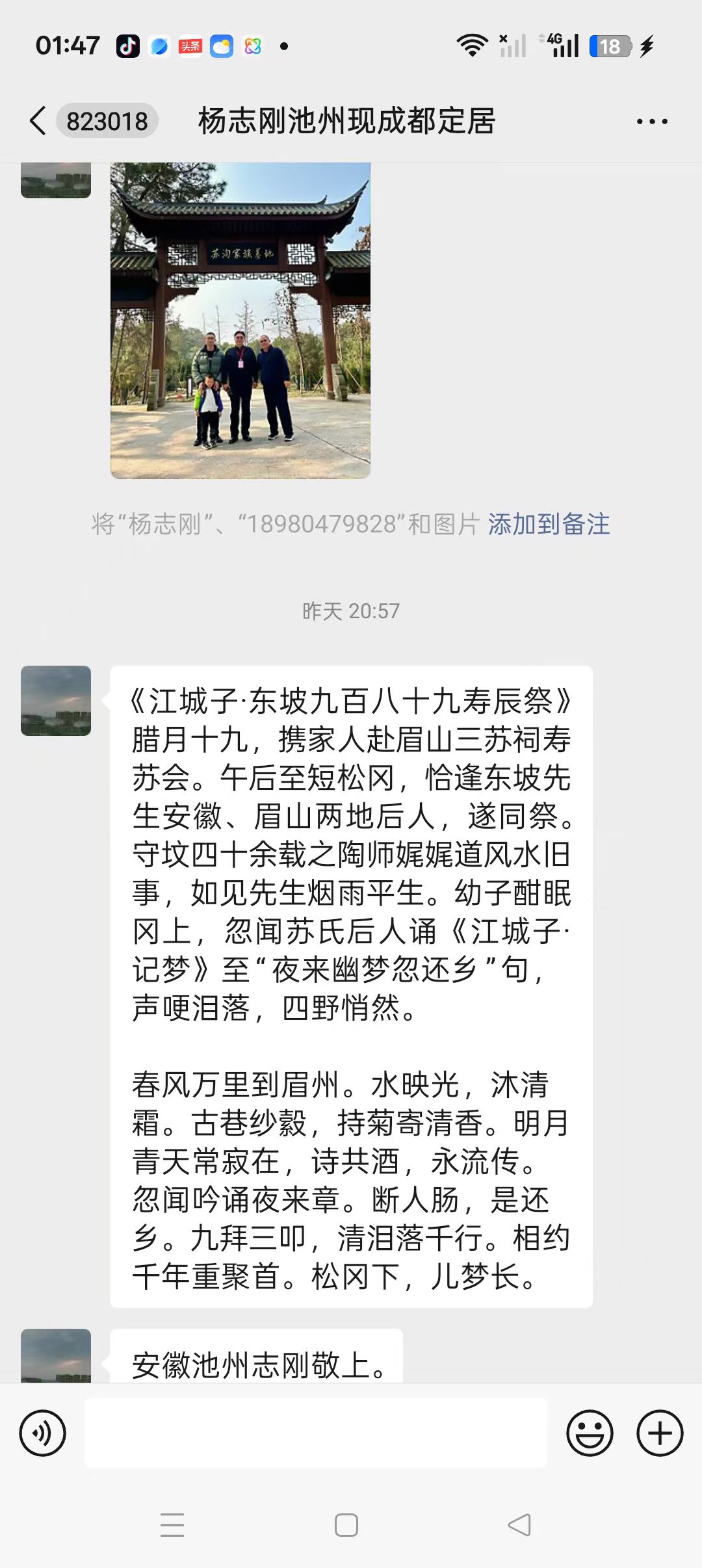The height and width of the screenshot is (1568, 702).
Task: Open the plus attachments menu
Action: tap(660, 1433)
